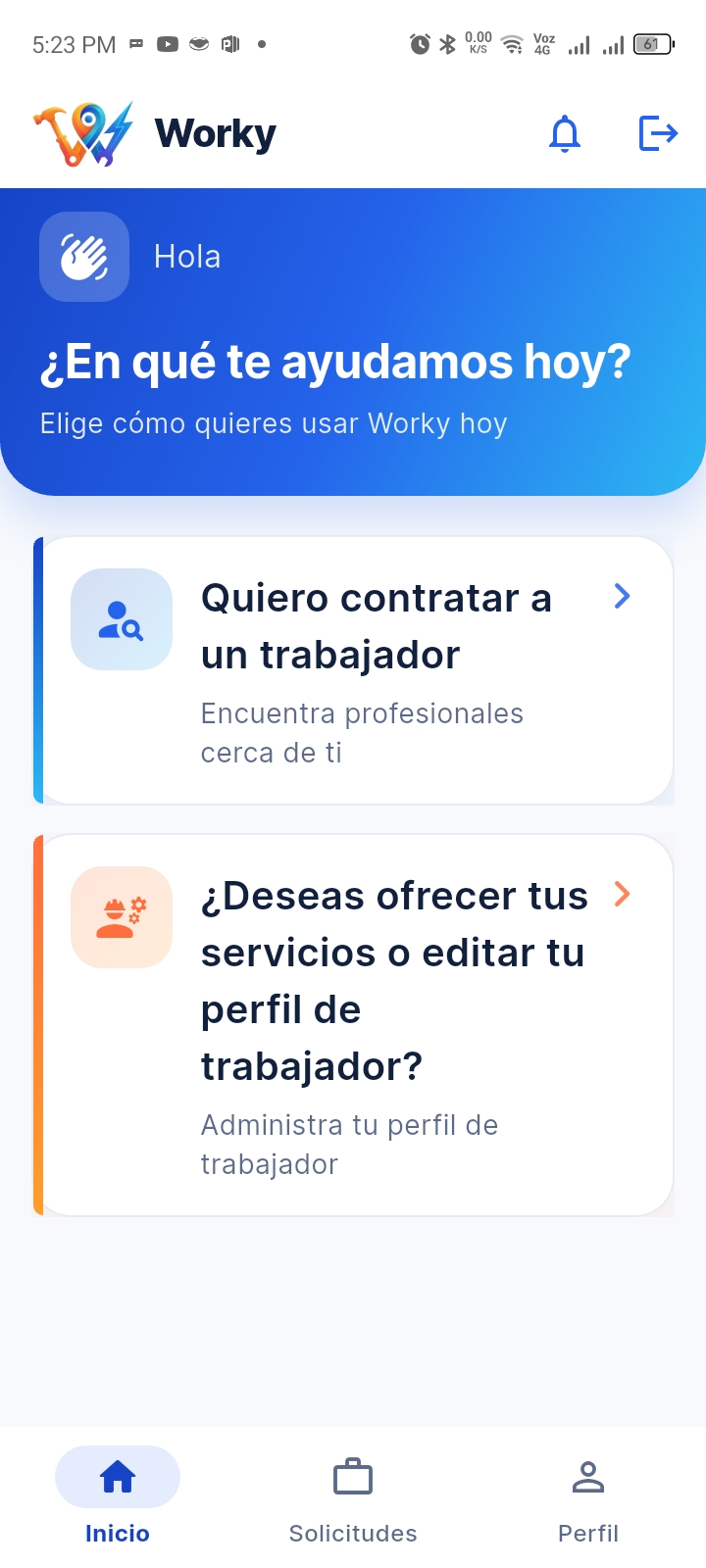Tap the waving hand greeting icon
This screenshot has height=1568, width=706.
(x=83, y=256)
